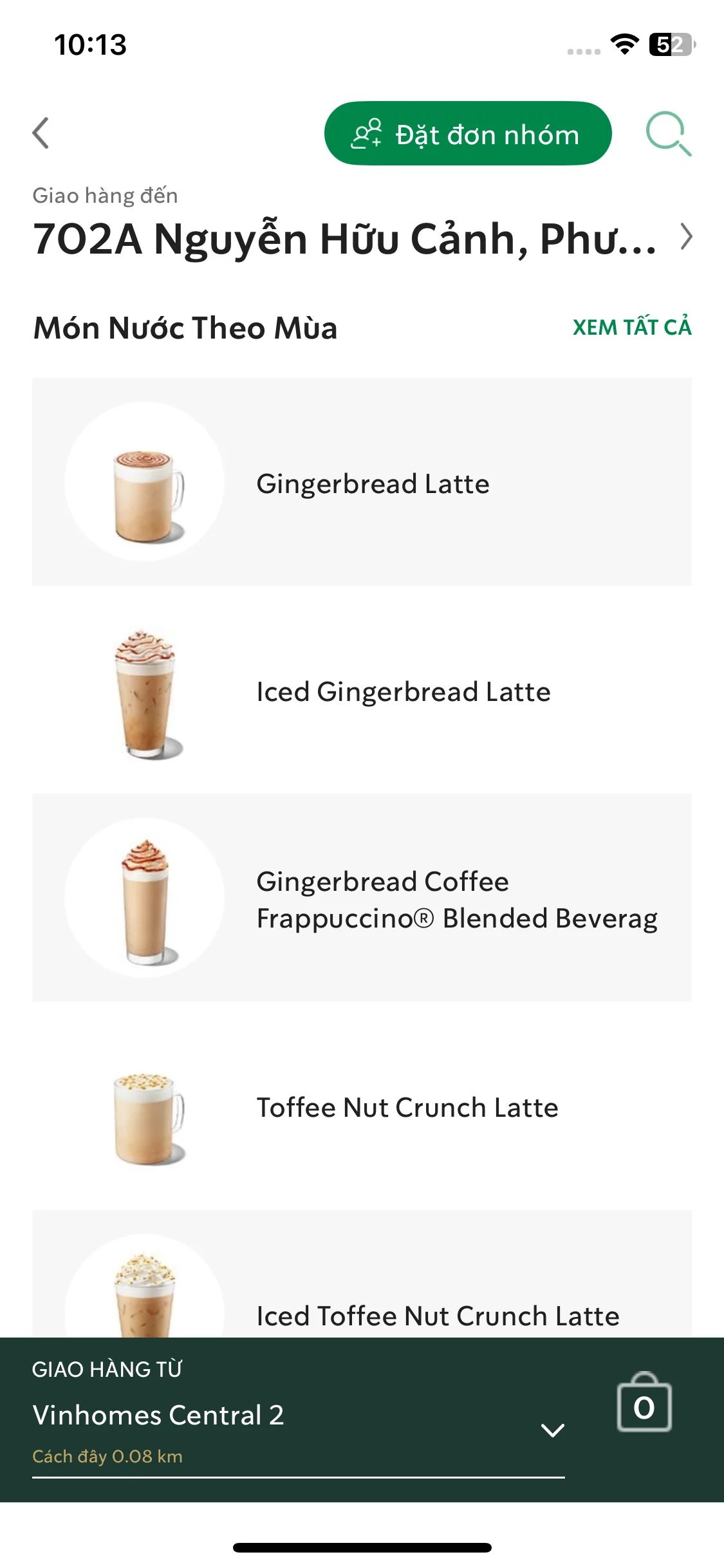Open Iced Gingerbread Latte

(x=362, y=691)
